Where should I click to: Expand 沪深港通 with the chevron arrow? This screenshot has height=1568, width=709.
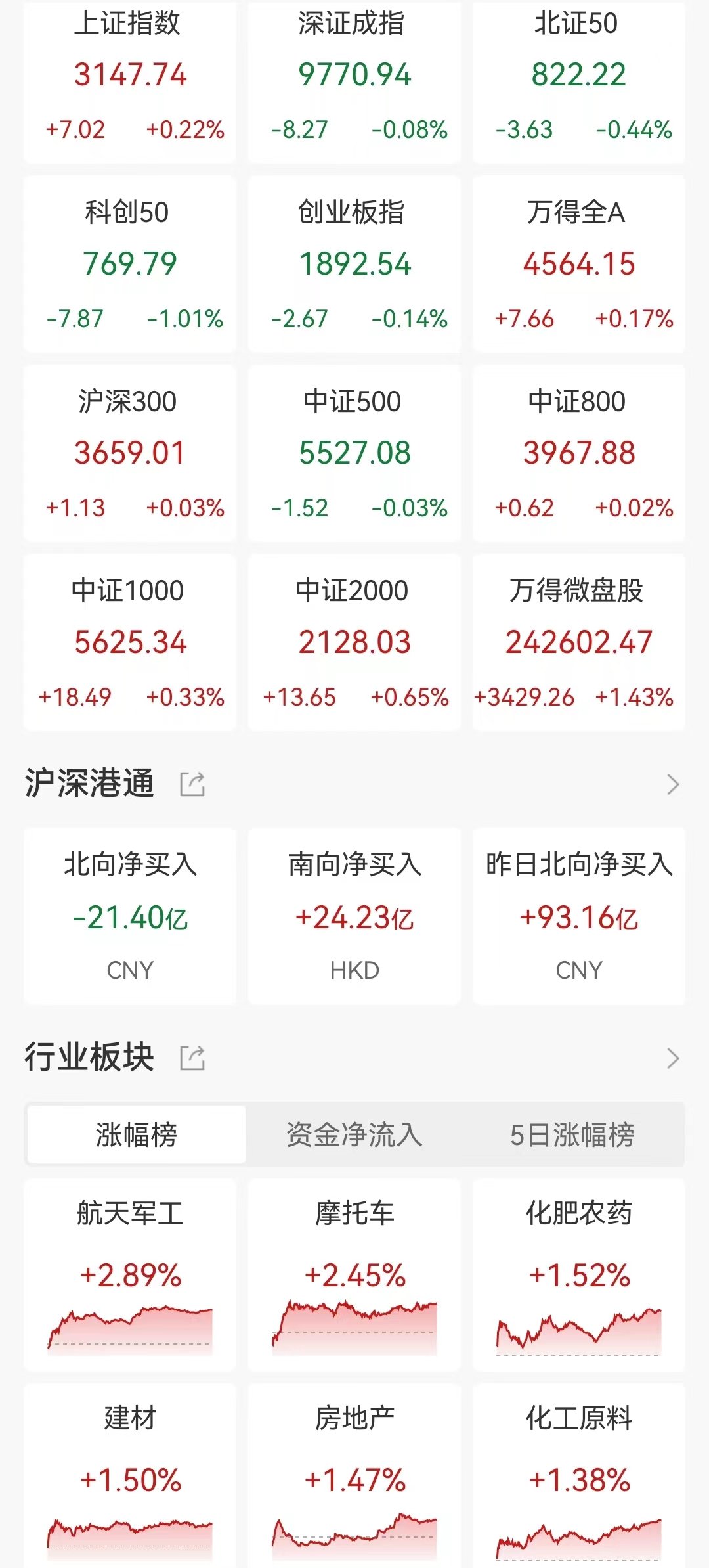tap(673, 784)
